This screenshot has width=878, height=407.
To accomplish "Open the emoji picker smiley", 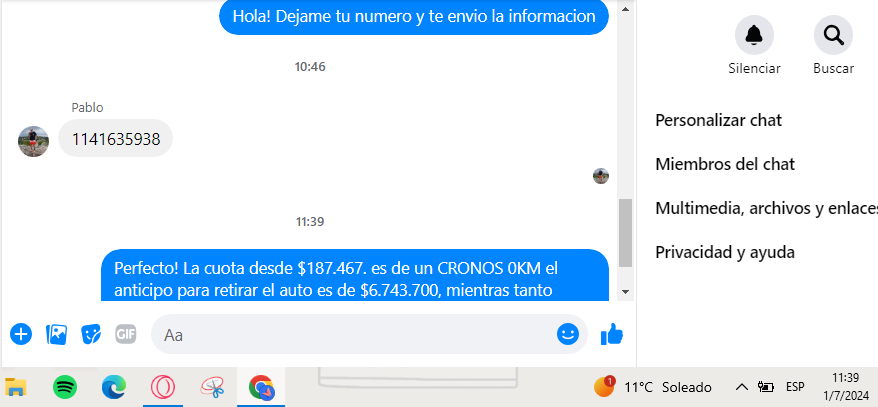I will pos(567,334).
